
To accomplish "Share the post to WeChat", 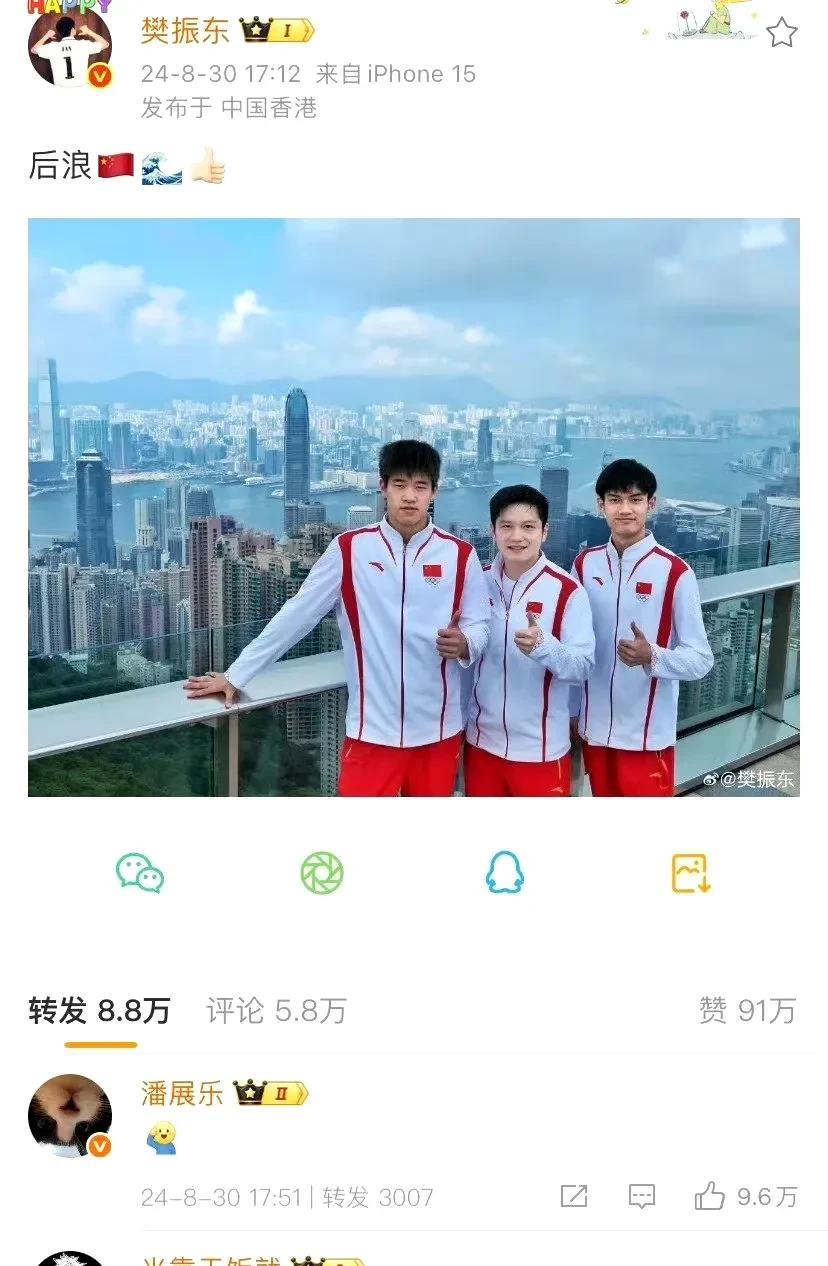I will [x=140, y=873].
